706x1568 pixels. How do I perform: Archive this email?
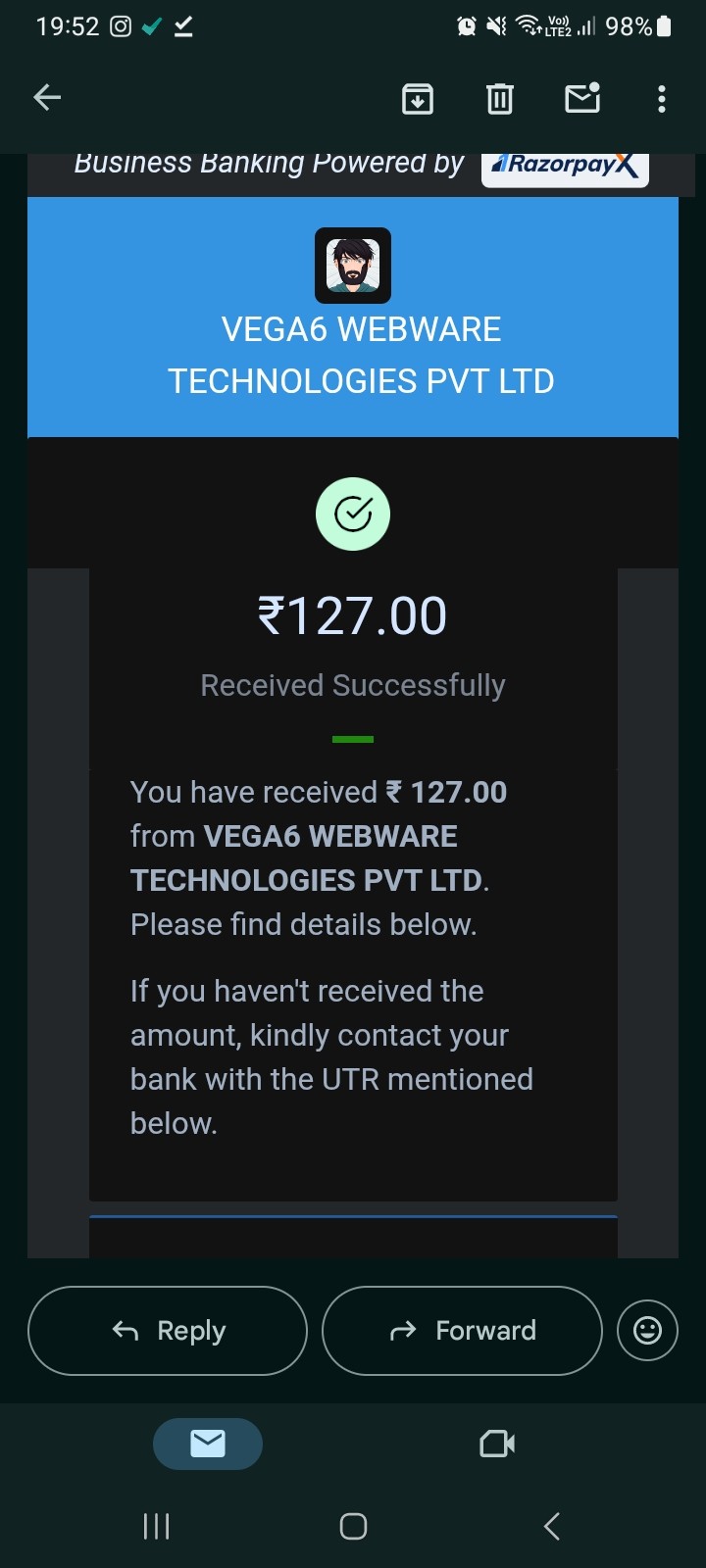(418, 98)
